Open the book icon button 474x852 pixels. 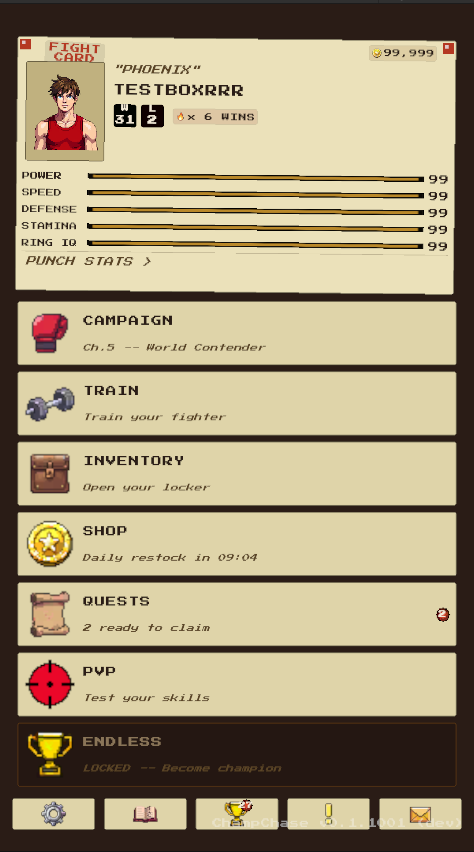[x=145, y=814]
